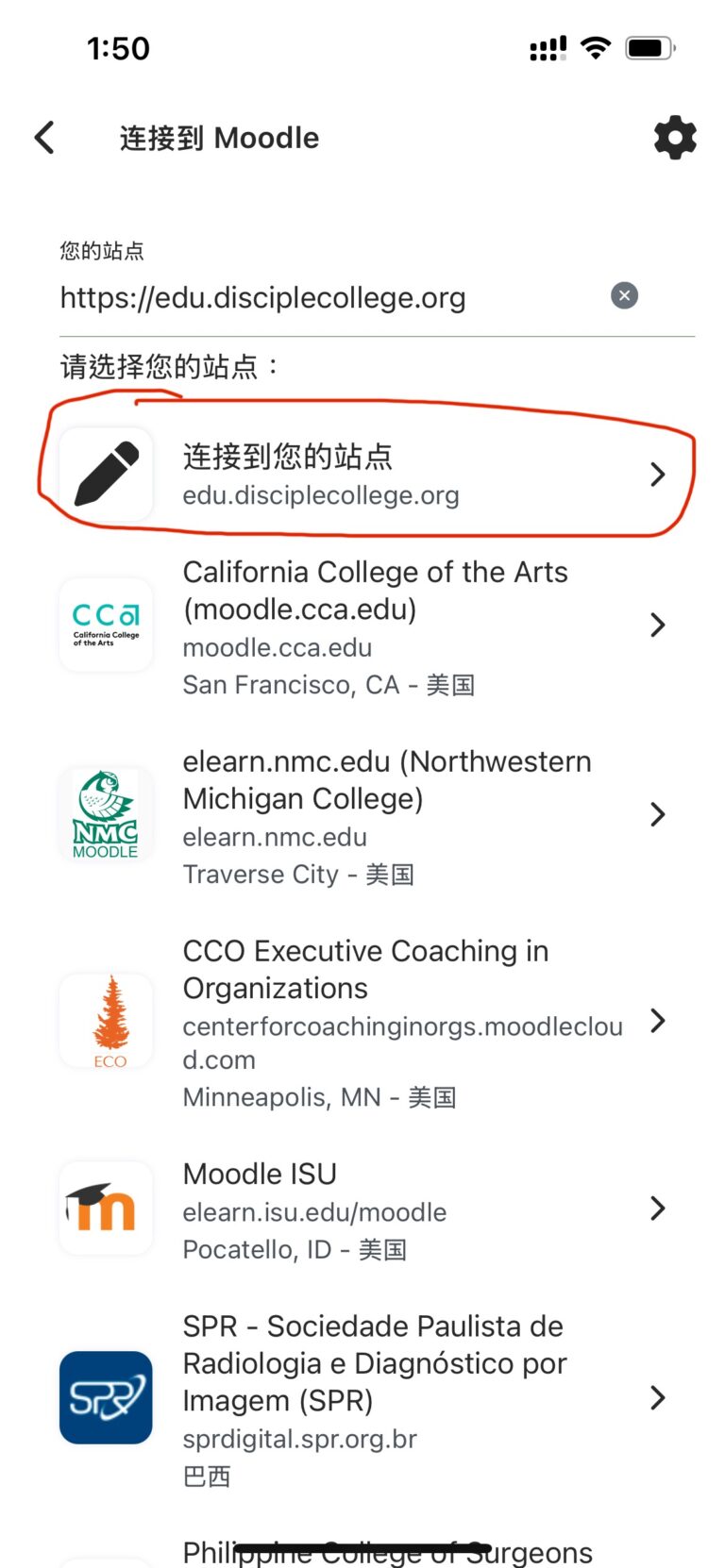Open the settings gear

(675, 138)
